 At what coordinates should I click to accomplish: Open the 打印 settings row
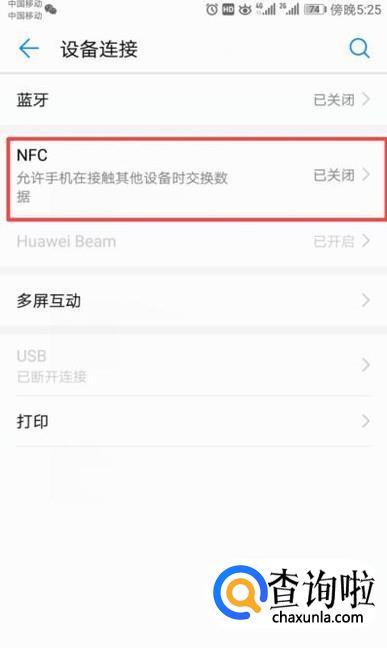click(x=194, y=421)
